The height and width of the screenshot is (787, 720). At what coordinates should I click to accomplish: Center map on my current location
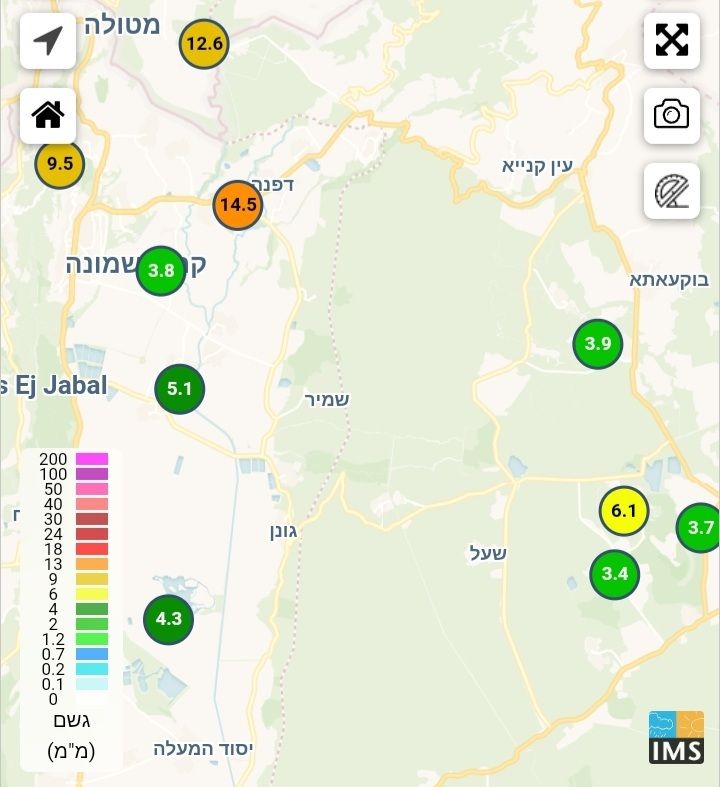point(48,41)
